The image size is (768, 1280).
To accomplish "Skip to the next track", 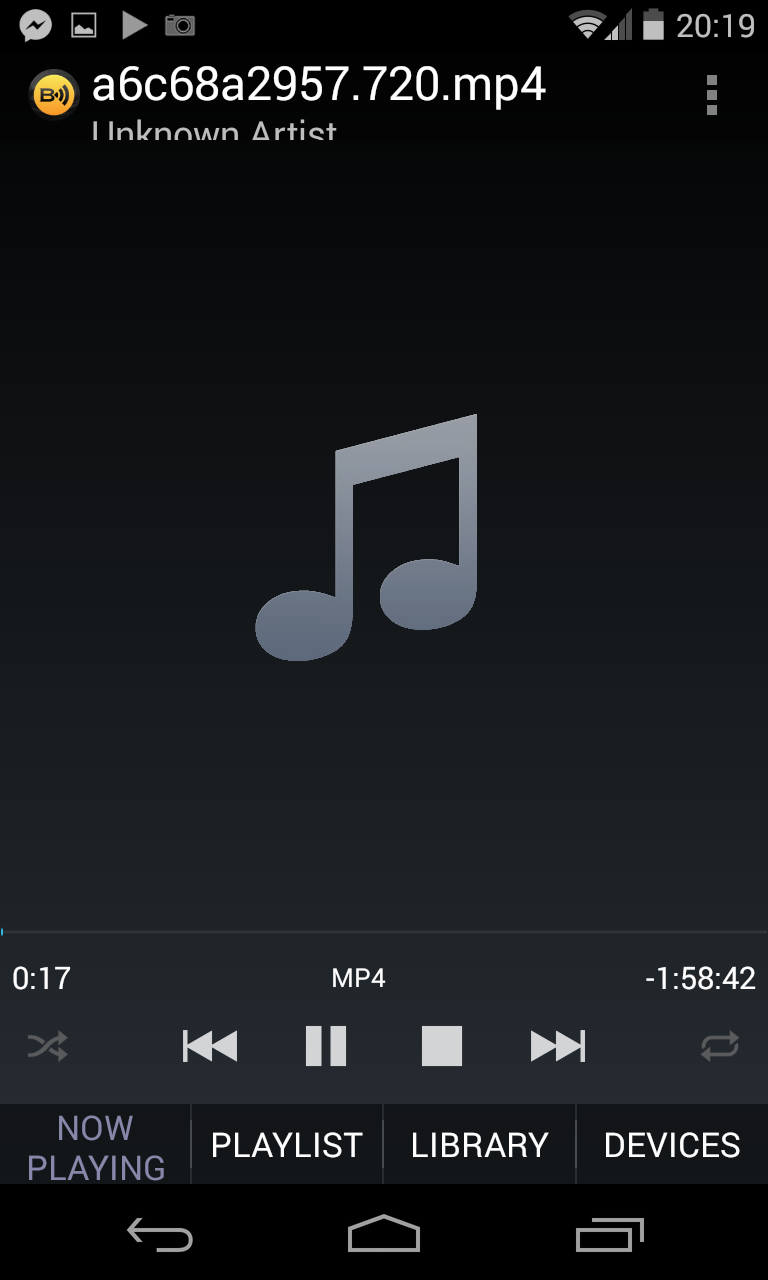I will point(557,1046).
